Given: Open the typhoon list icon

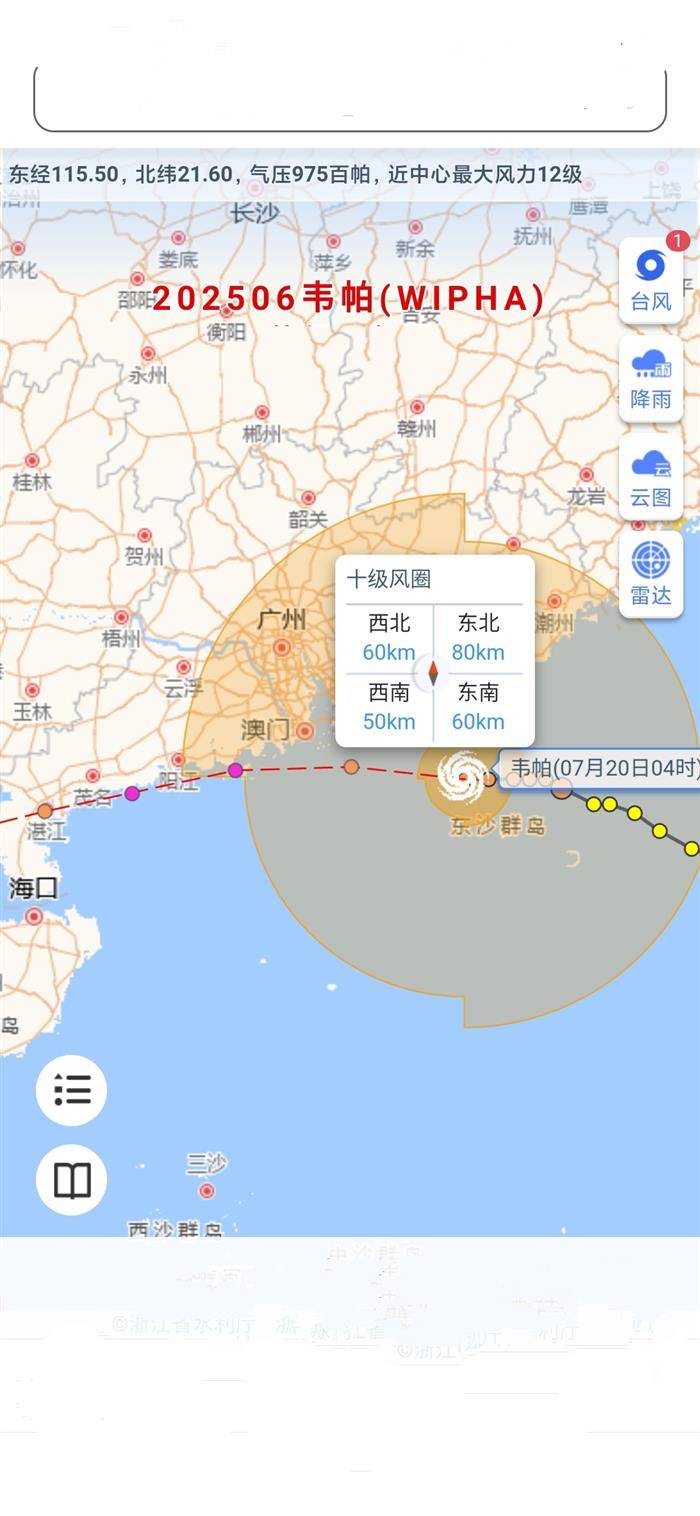Looking at the screenshot, I should click(71, 1090).
